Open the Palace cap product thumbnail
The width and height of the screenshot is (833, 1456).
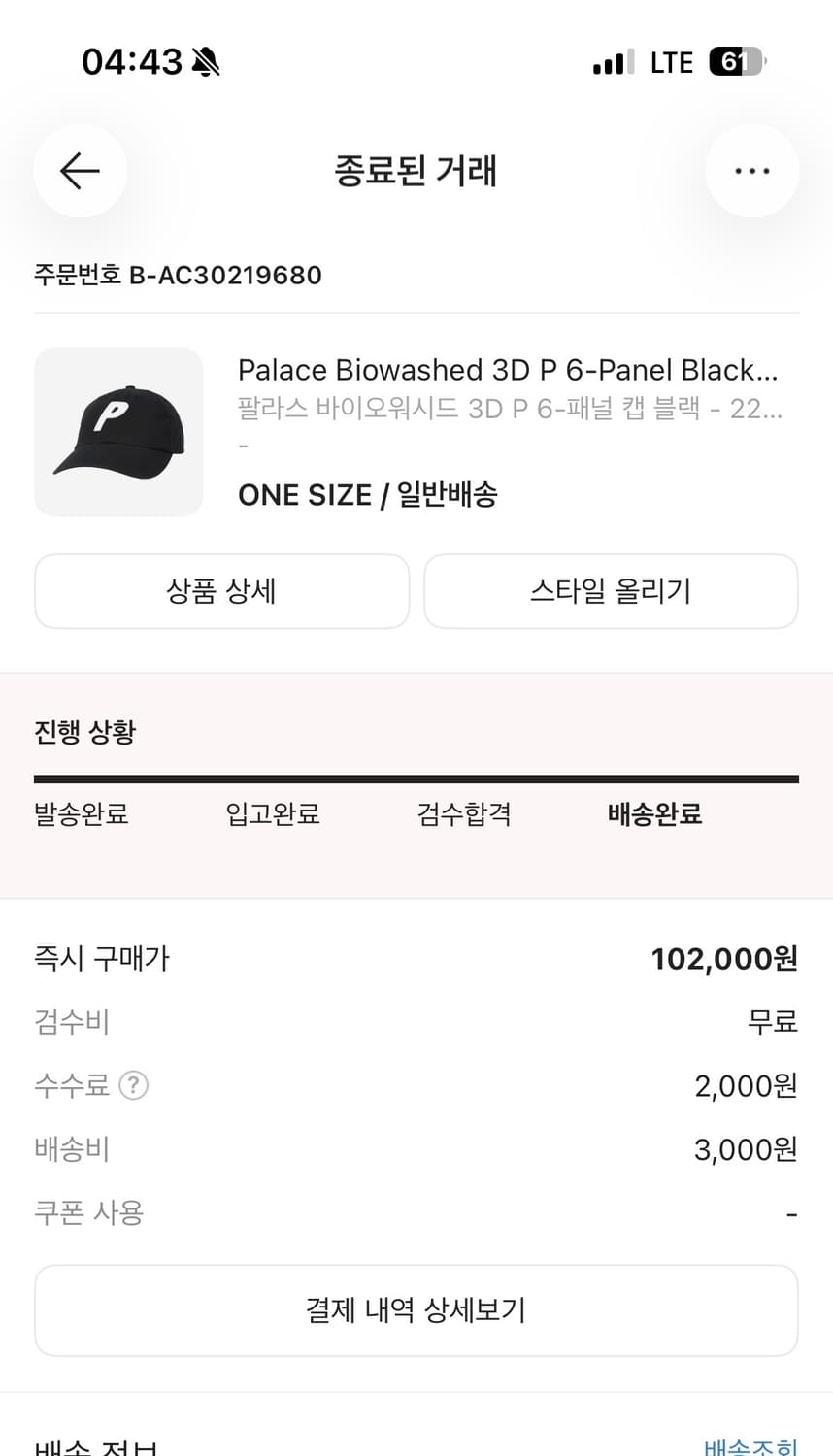coord(117,433)
